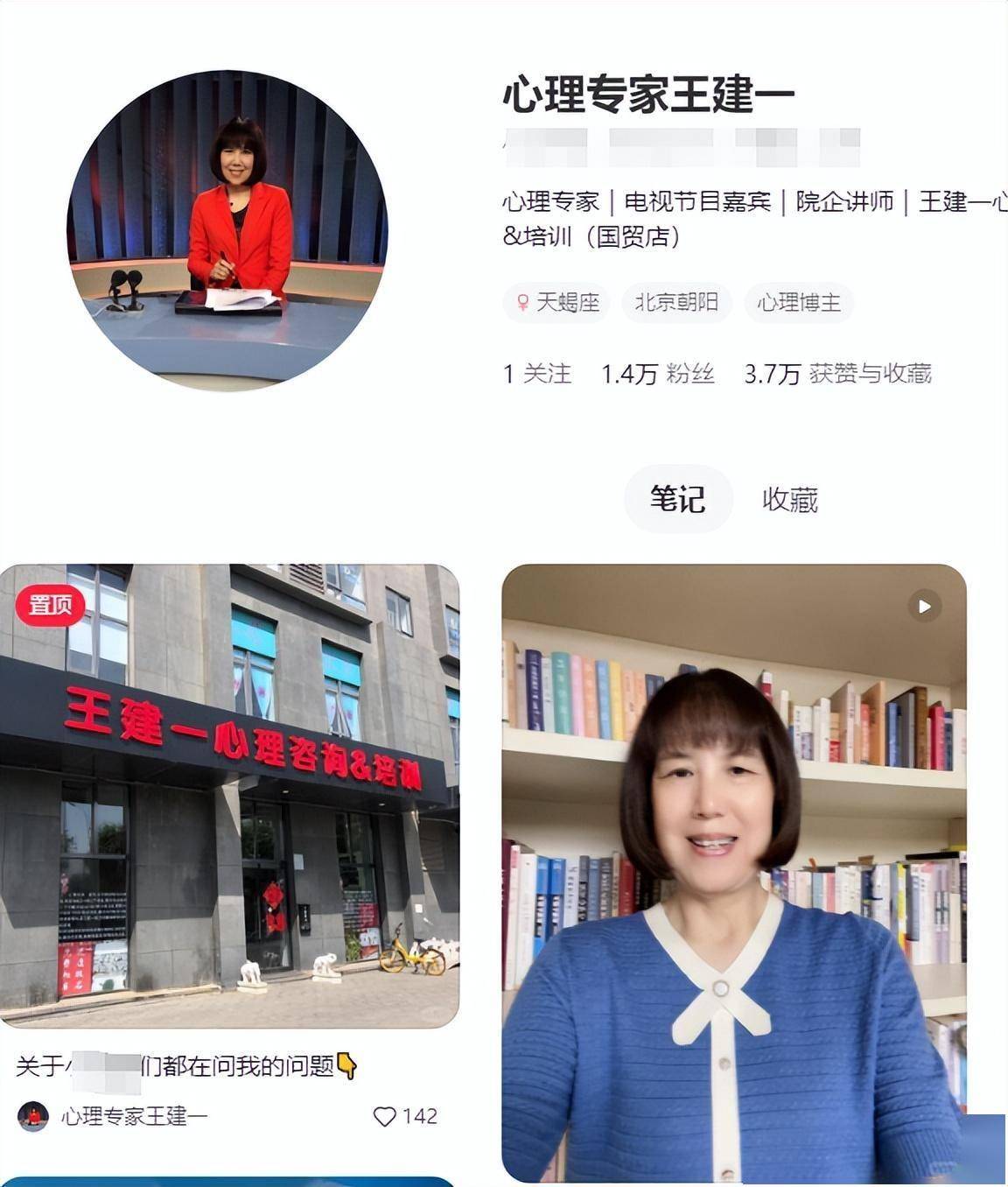This screenshot has width=1008, height=1187.
Task: Switch to the 笔记 tab
Action: (x=677, y=499)
